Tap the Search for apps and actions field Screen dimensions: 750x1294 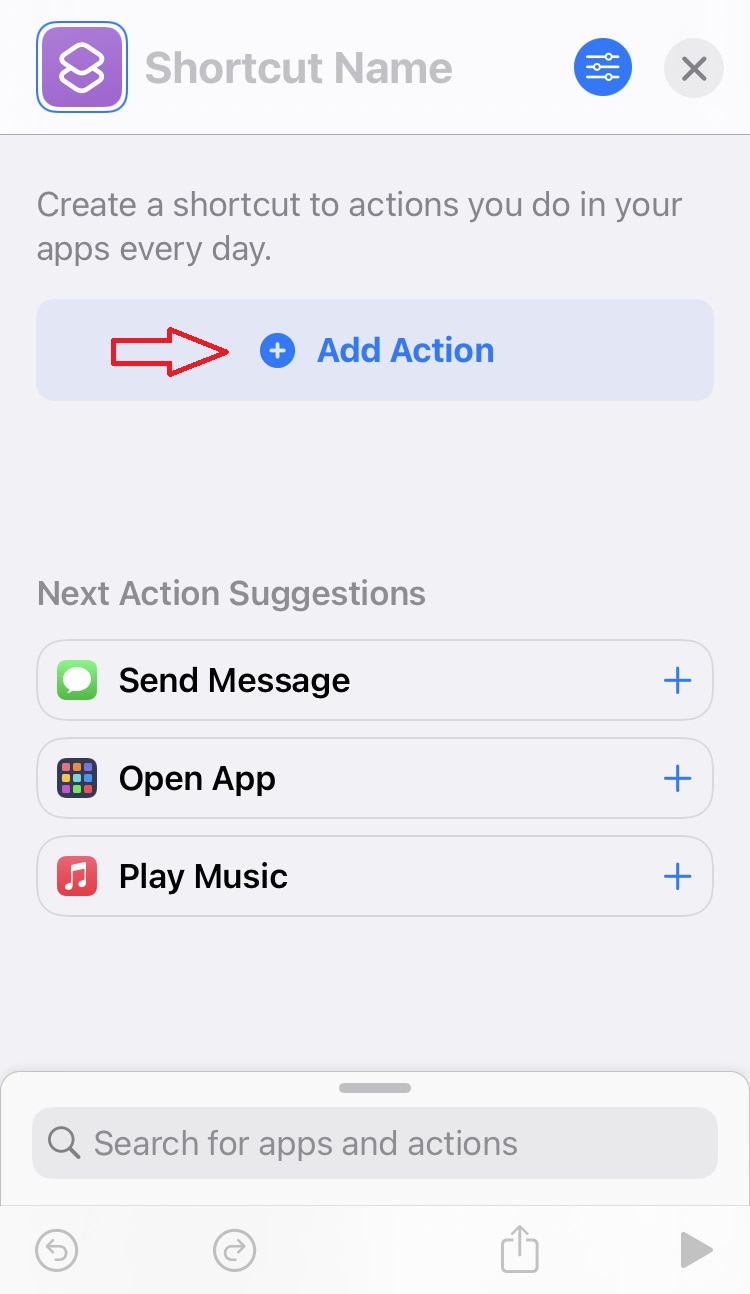pos(375,1143)
